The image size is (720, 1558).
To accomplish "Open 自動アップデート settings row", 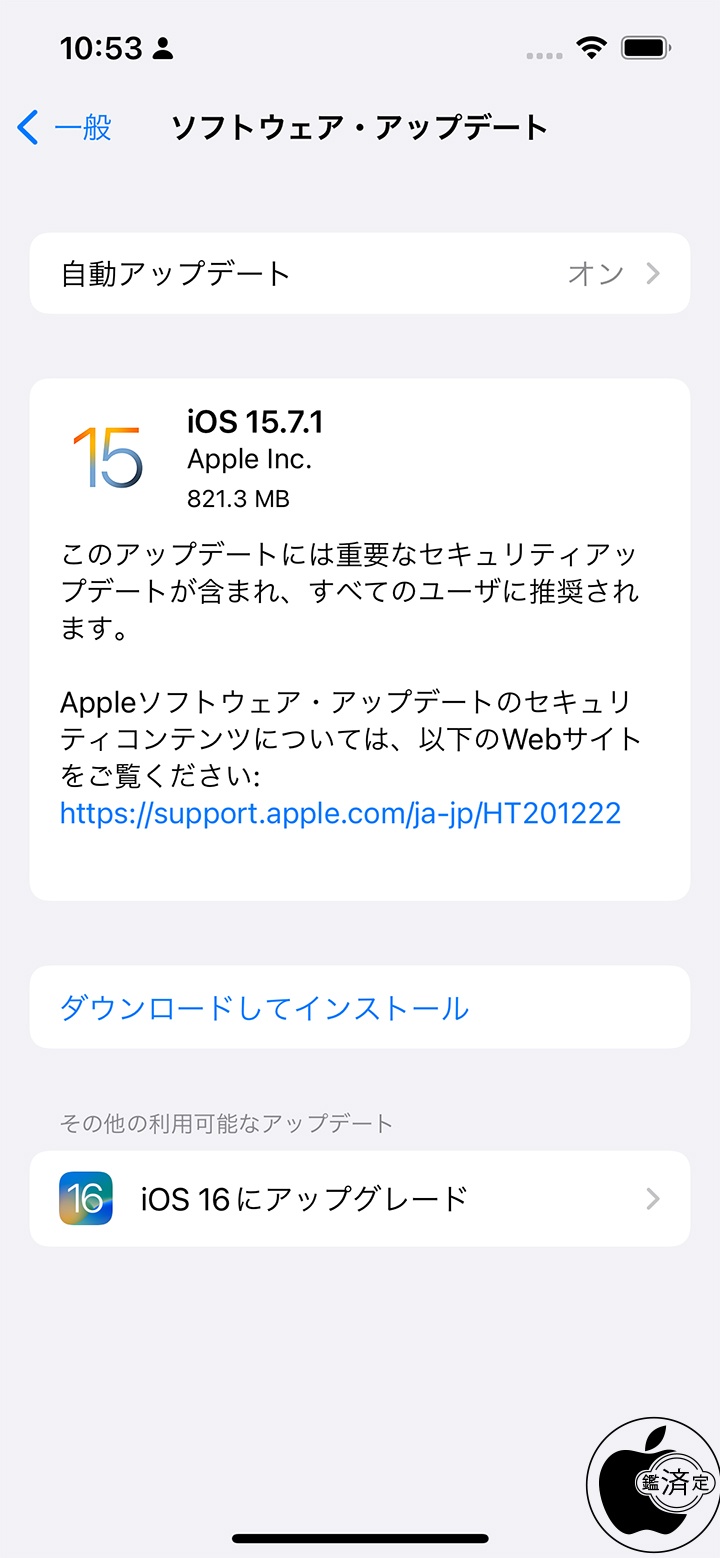I will (360, 273).
